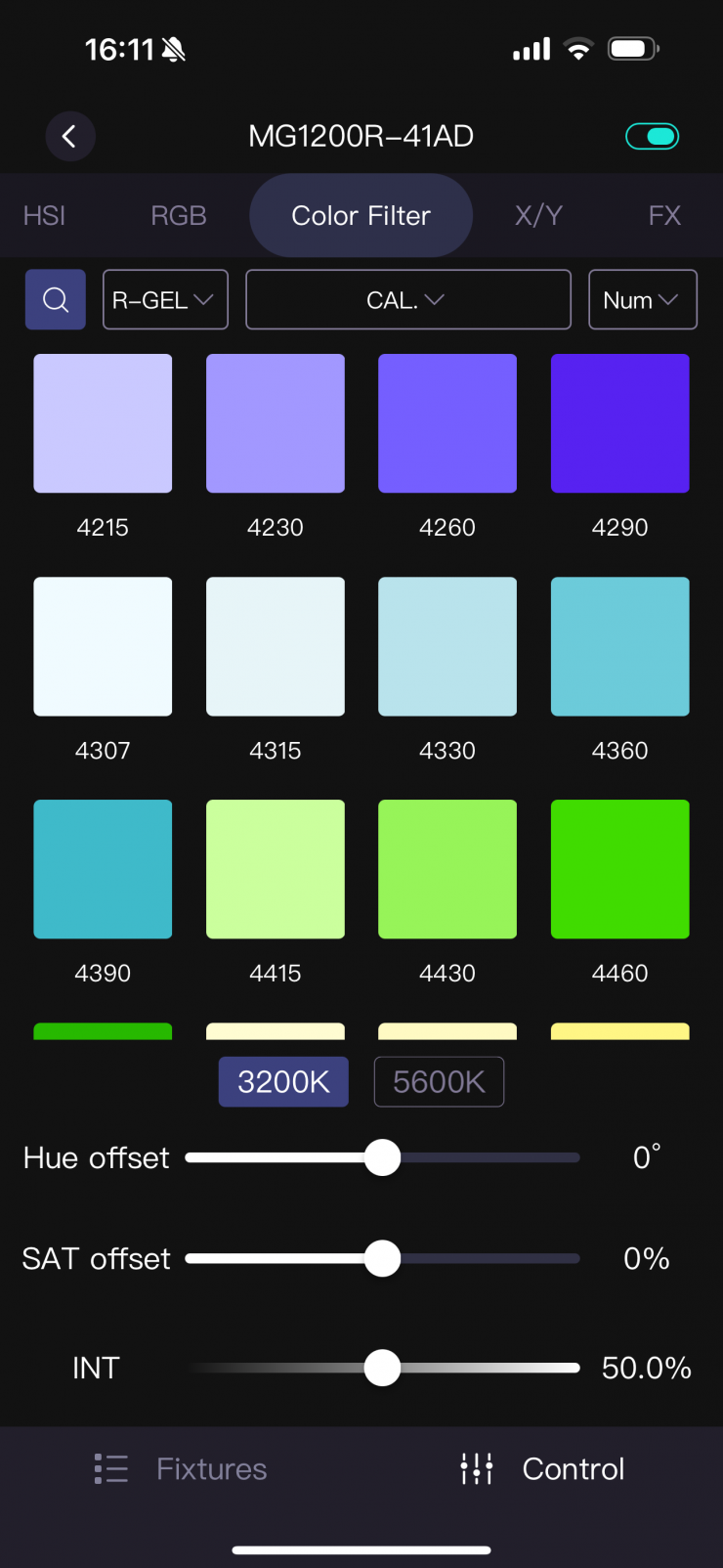The height and width of the screenshot is (1568, 723).
Task: Switch to the FX tab
Action: click(x=664, y=215)
